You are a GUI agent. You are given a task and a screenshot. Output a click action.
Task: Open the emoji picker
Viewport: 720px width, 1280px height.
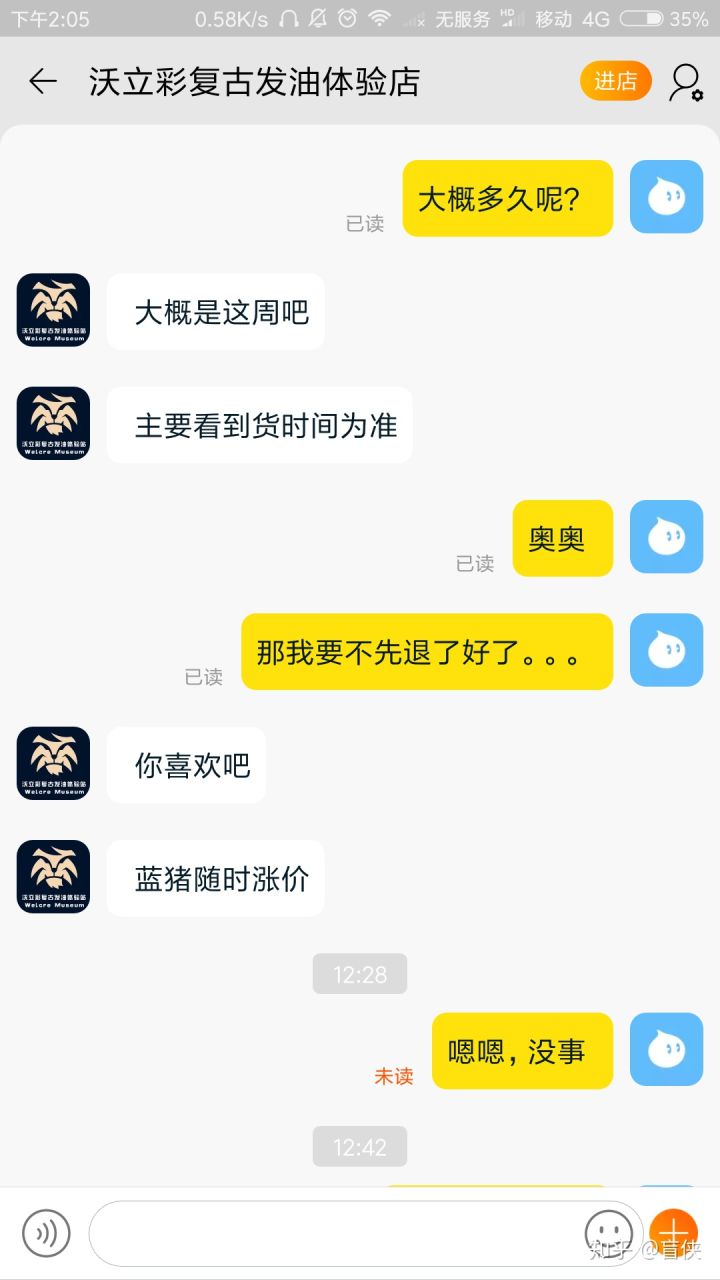tap(608, 1232)
